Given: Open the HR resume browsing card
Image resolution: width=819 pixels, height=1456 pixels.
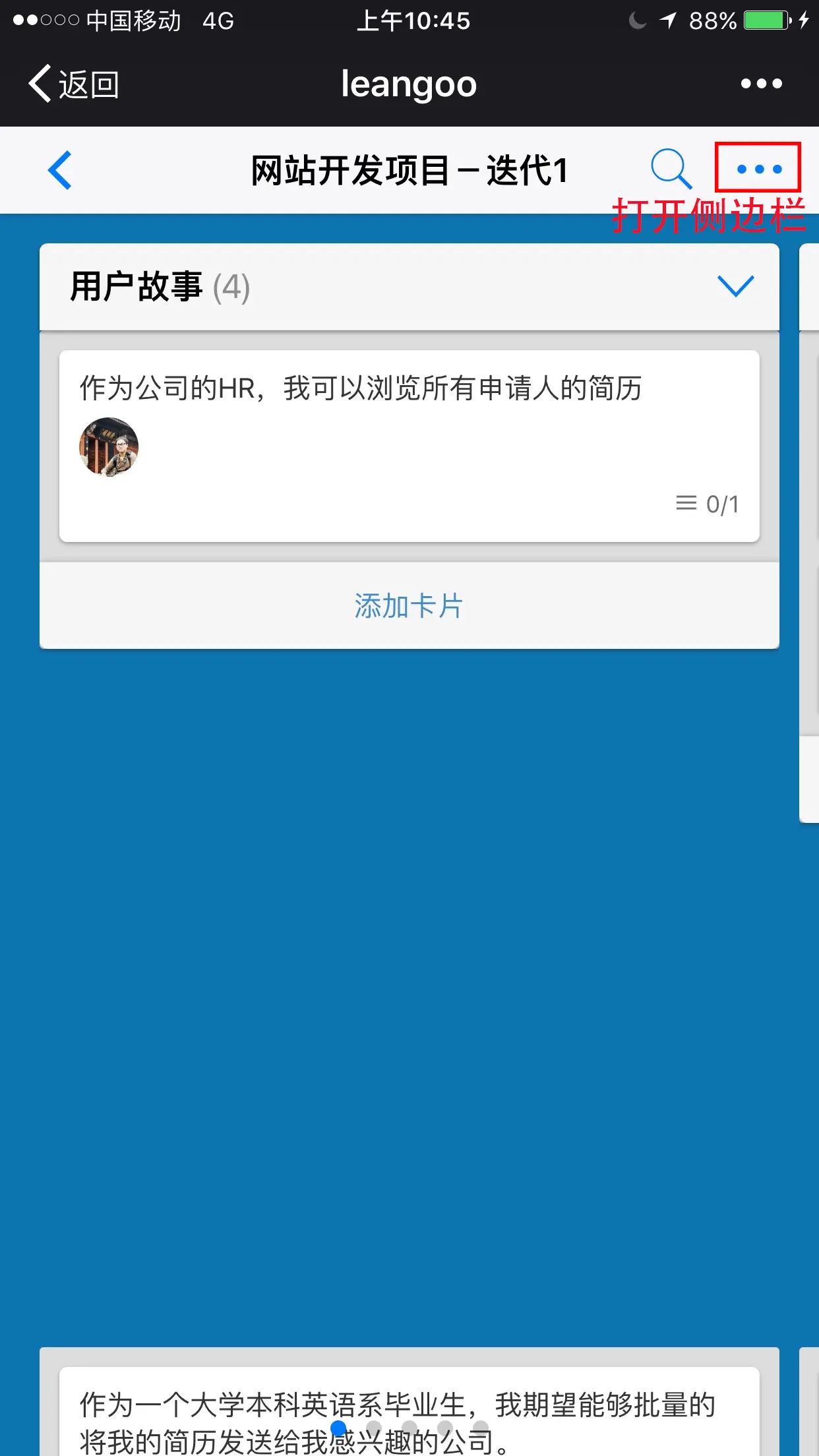Looking at the screenshot, I should click(409, 446).
